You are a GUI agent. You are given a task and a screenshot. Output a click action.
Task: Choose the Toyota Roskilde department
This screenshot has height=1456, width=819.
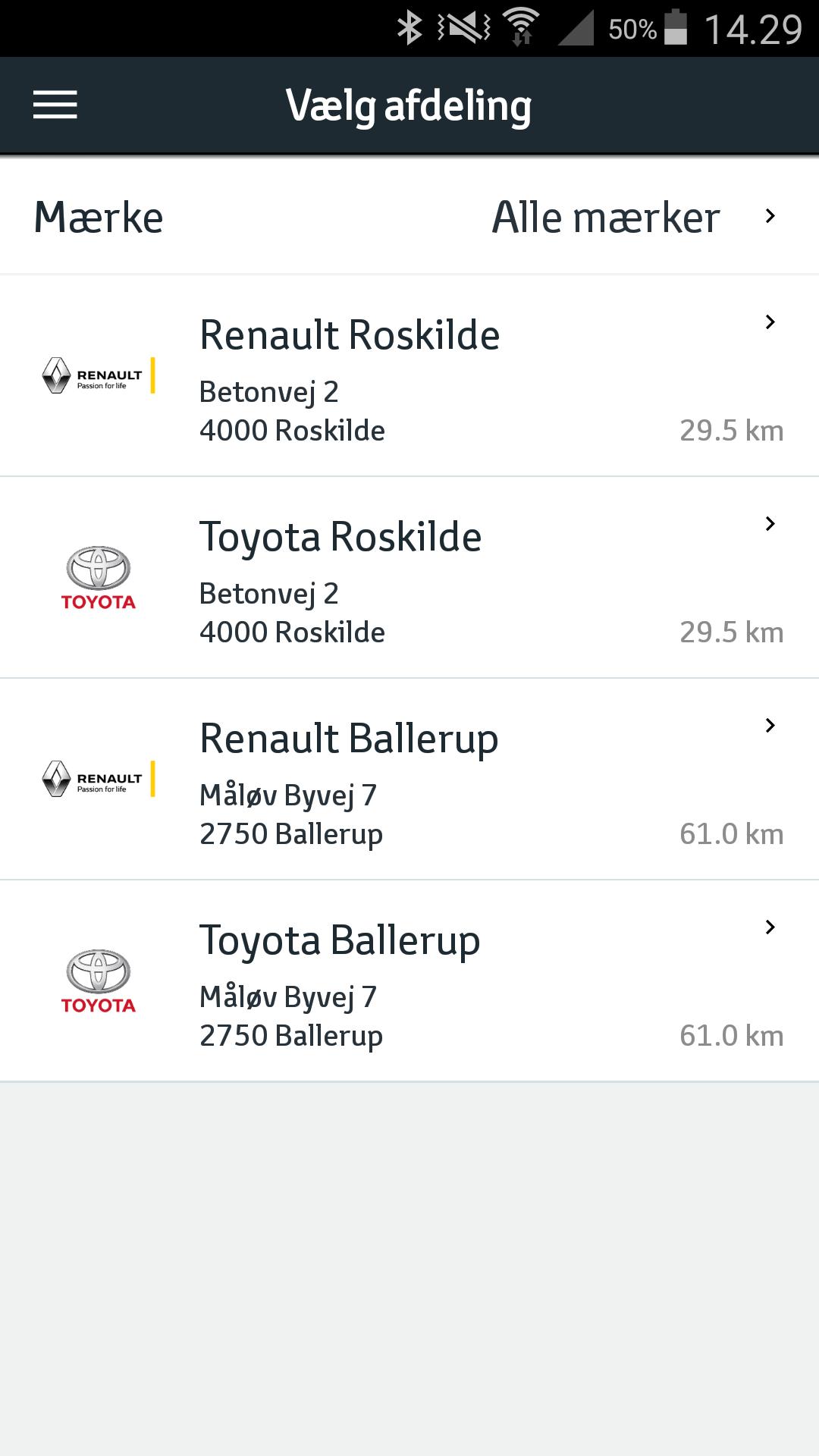coord(409,578)
